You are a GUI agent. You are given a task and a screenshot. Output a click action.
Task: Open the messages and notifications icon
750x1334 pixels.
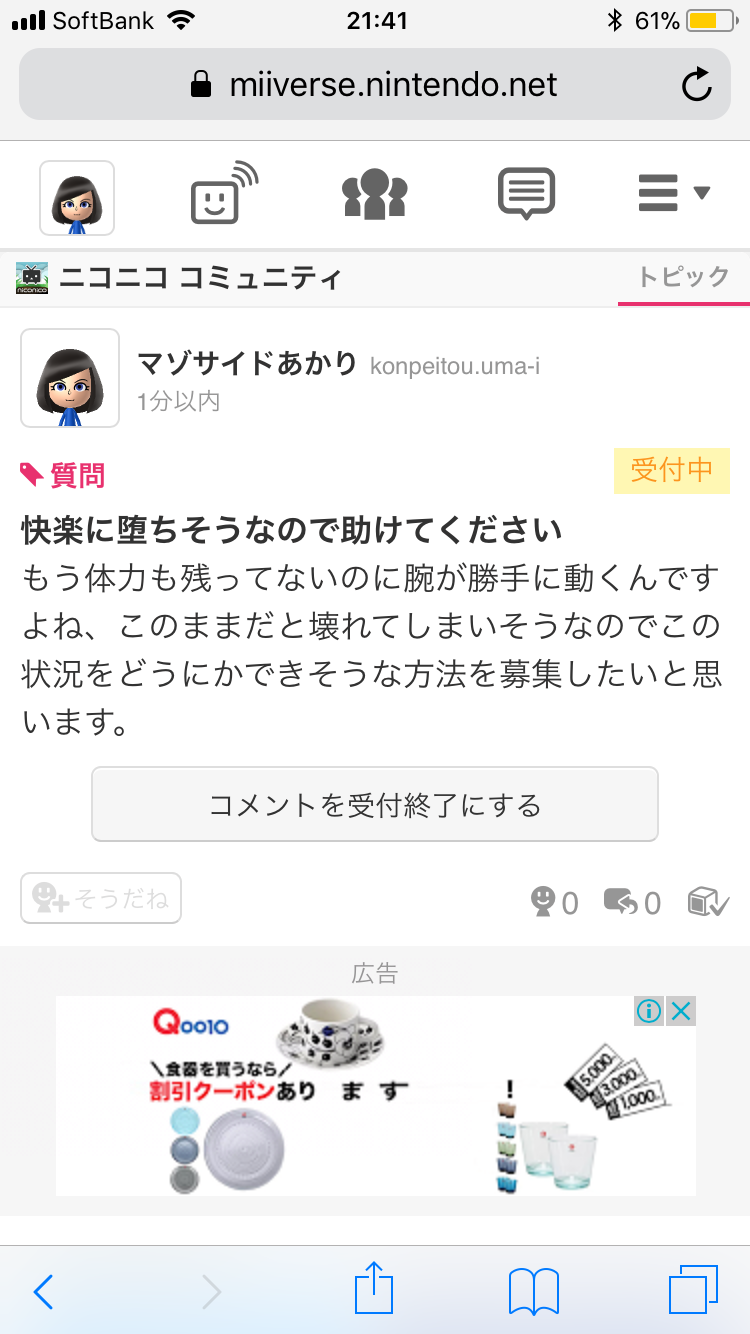click(x=526, y=194)
